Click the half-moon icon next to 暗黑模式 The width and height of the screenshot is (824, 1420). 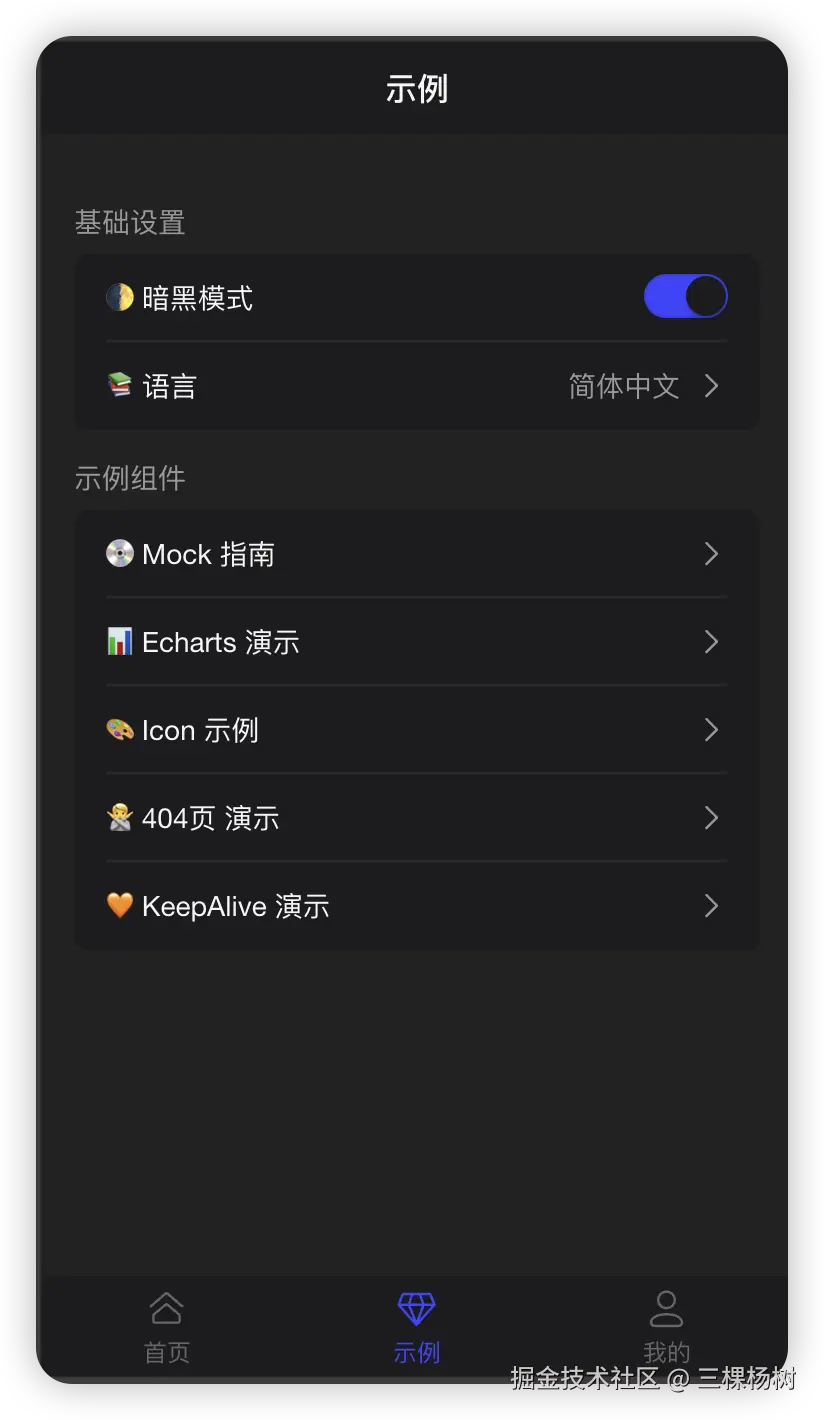click(x=120, y=296)
